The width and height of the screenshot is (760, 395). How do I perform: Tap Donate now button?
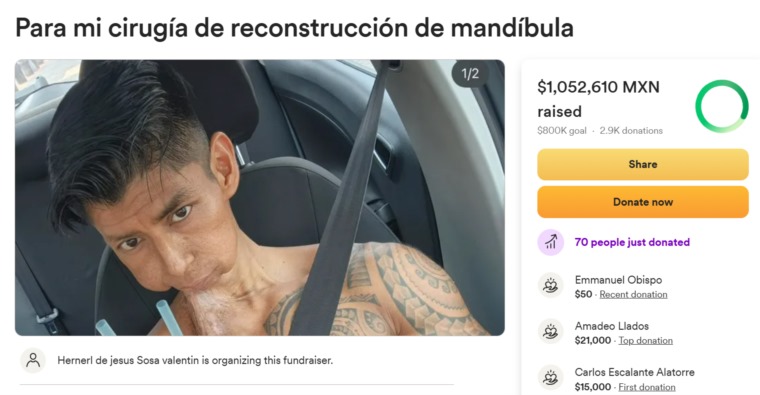point(643,202)
